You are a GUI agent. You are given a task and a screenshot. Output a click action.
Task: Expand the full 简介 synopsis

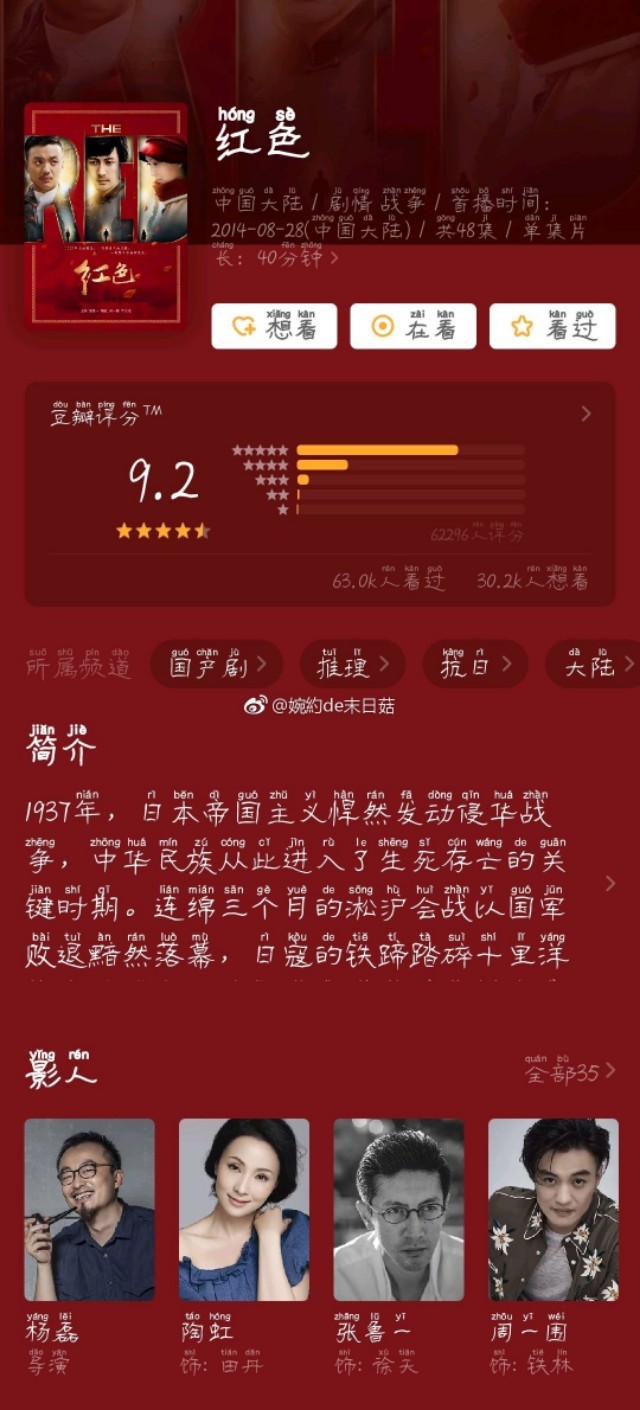(610, 883)
